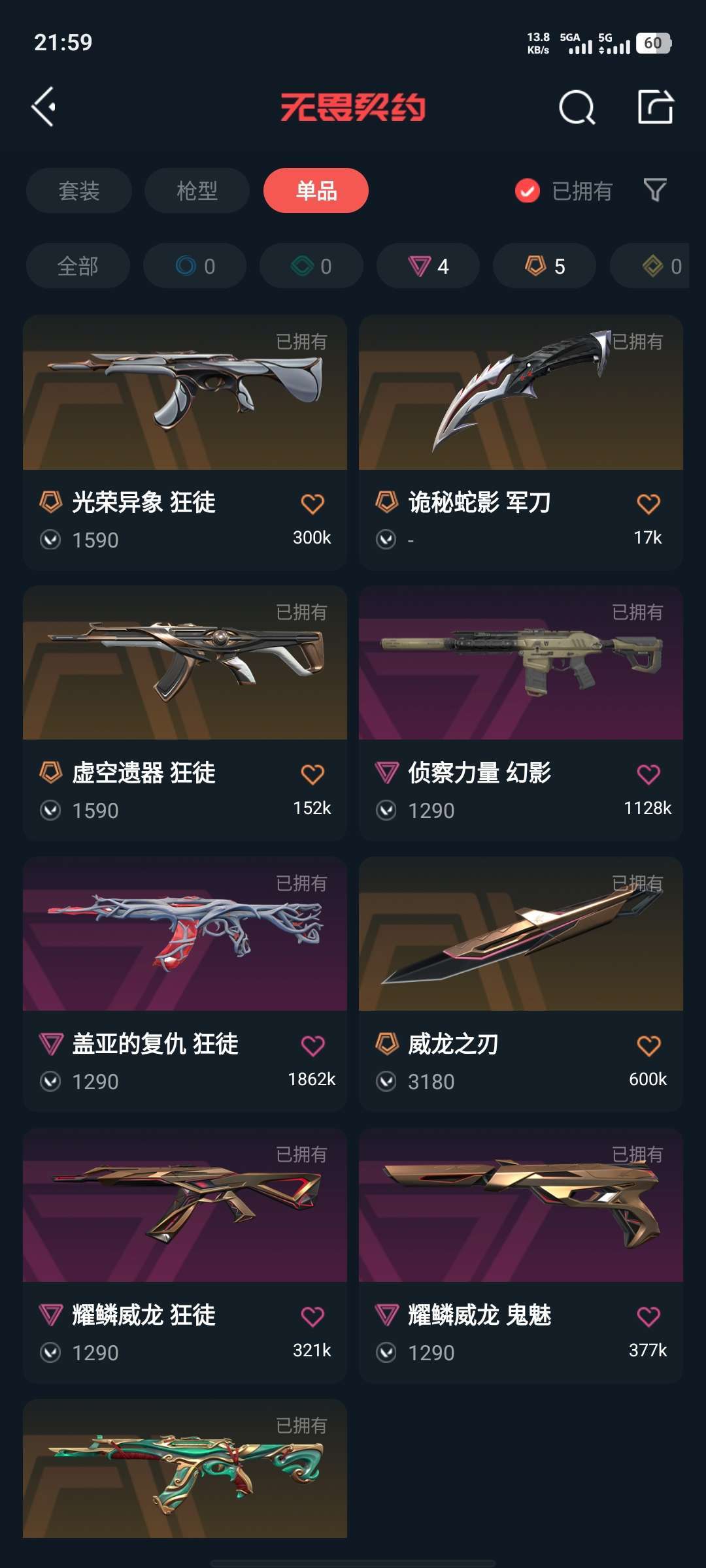
Task: Filter by the orange tier chip showing 5
Action: (x=545, y=266)
